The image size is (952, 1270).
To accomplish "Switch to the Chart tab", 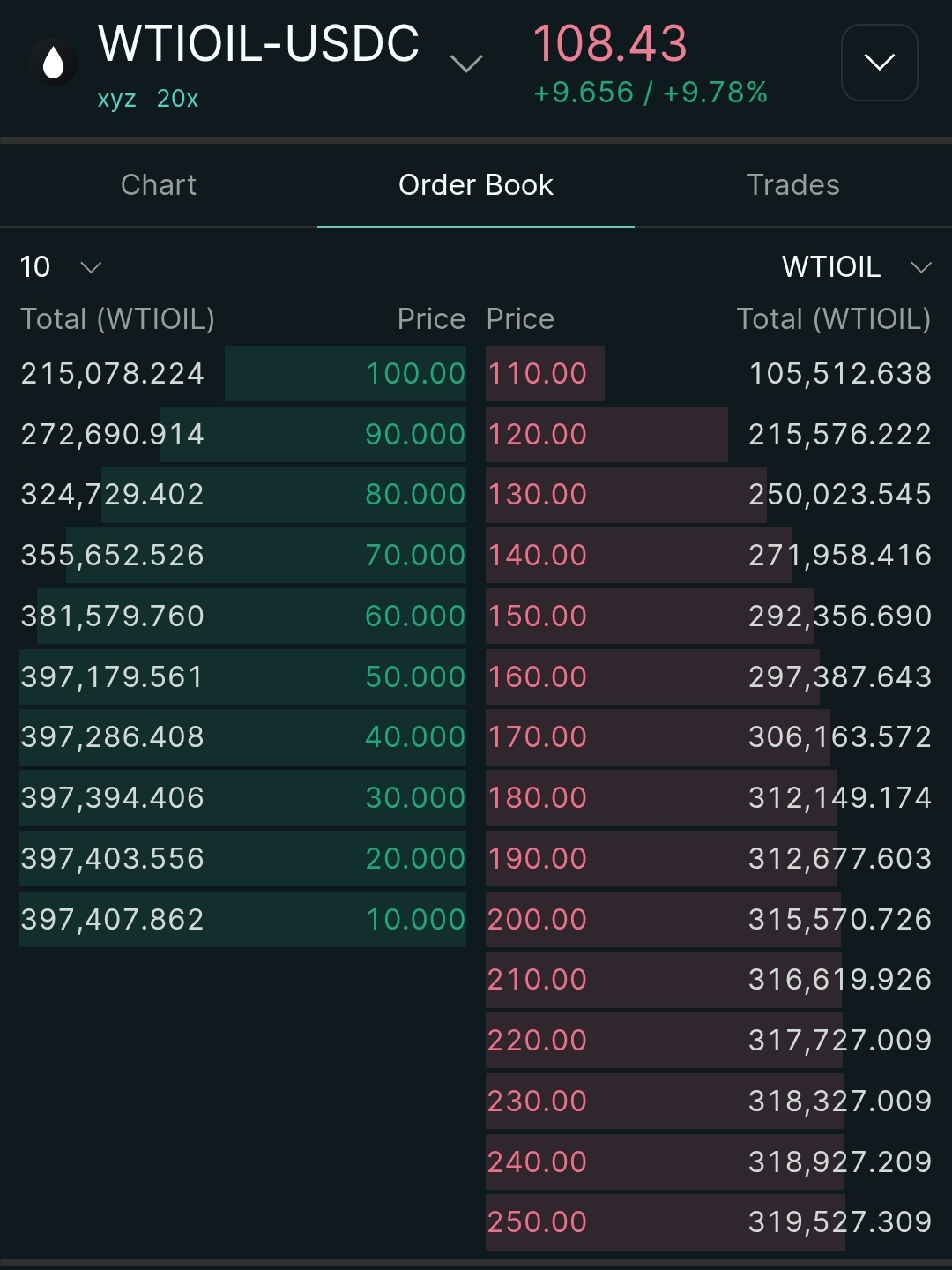I will pyautogui.click(x=159, y=185).
